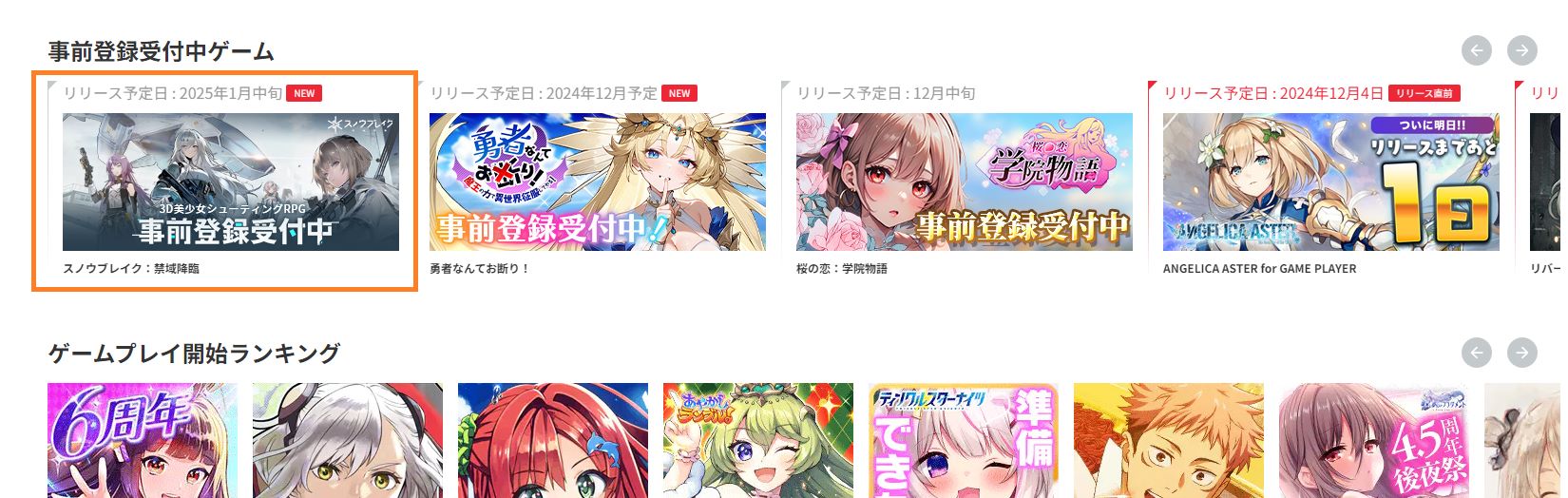Open the スノウブレイク：禁域降臨 pre-registration card
The image size is (1568, 498).
coord(231,182)
